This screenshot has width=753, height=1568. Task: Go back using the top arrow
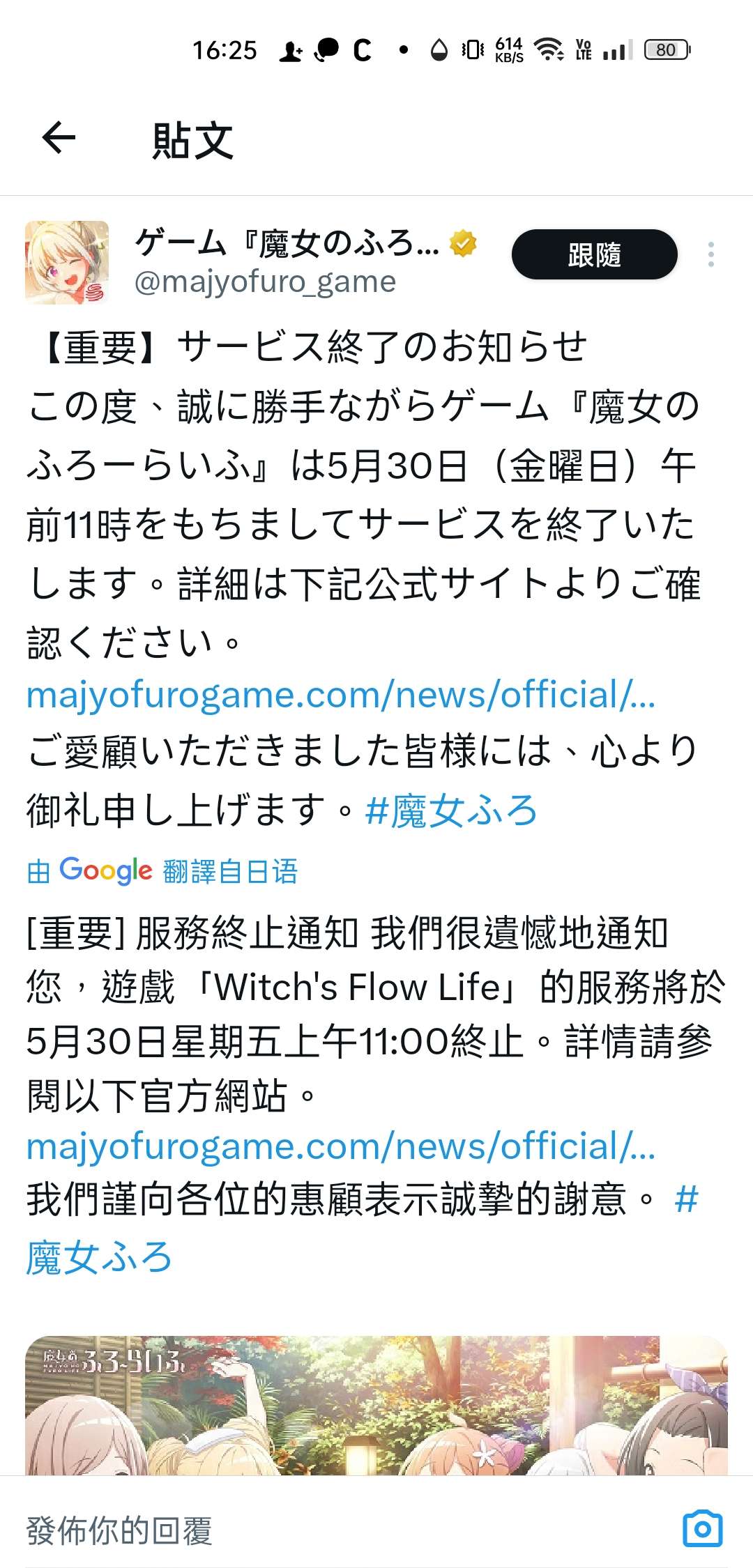pos(59,137)
